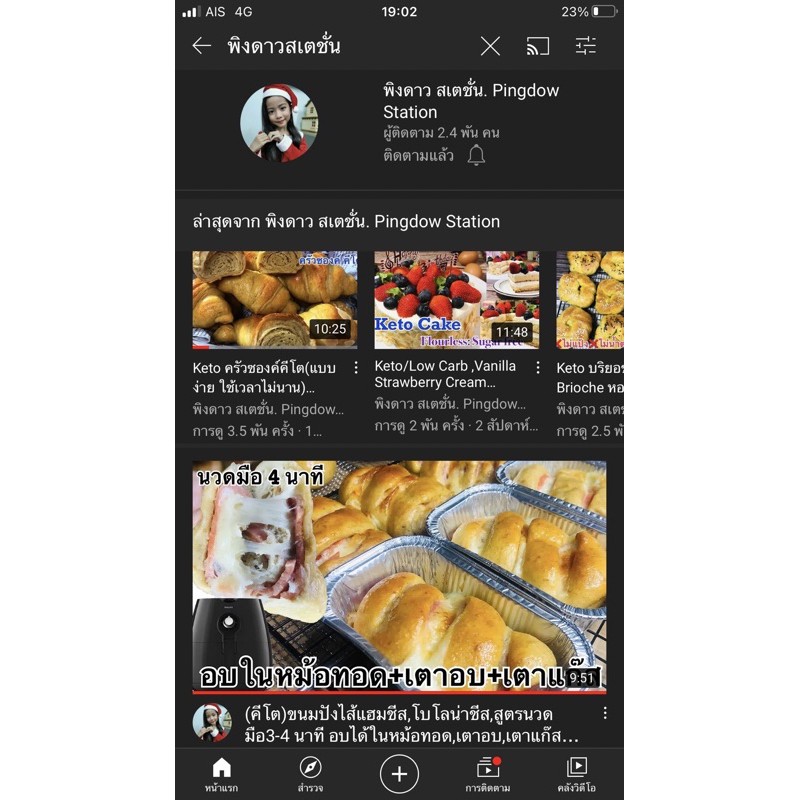The height and width of the screenshot is (800, 800).
Task: Open the cast to device icon
Action: 538,46
